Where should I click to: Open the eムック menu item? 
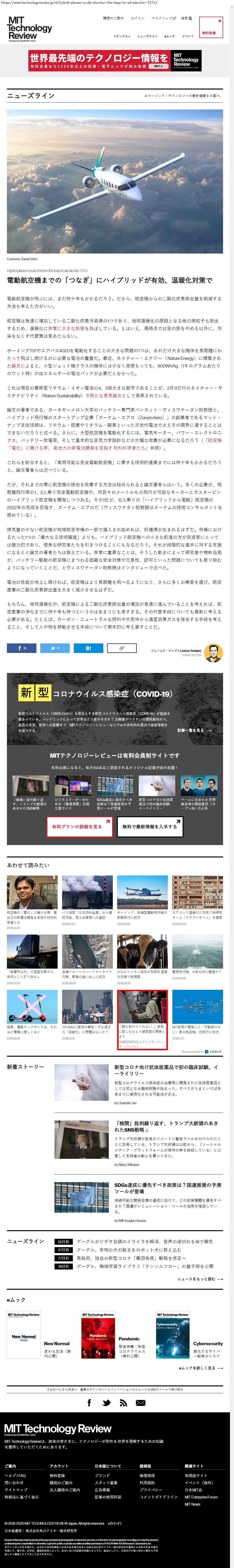[x=169, y=36]
